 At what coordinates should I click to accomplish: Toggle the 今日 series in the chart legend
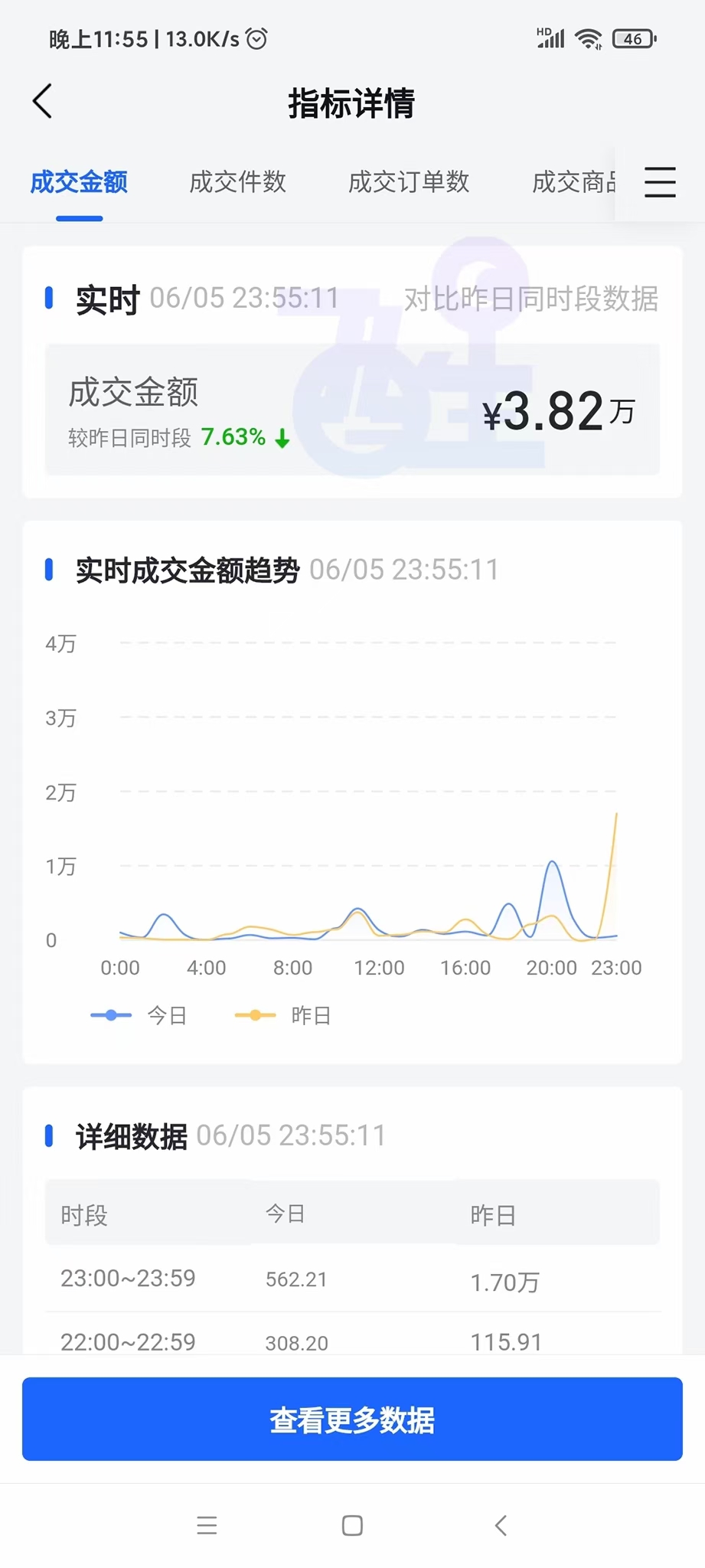[x=140, y=1015]
